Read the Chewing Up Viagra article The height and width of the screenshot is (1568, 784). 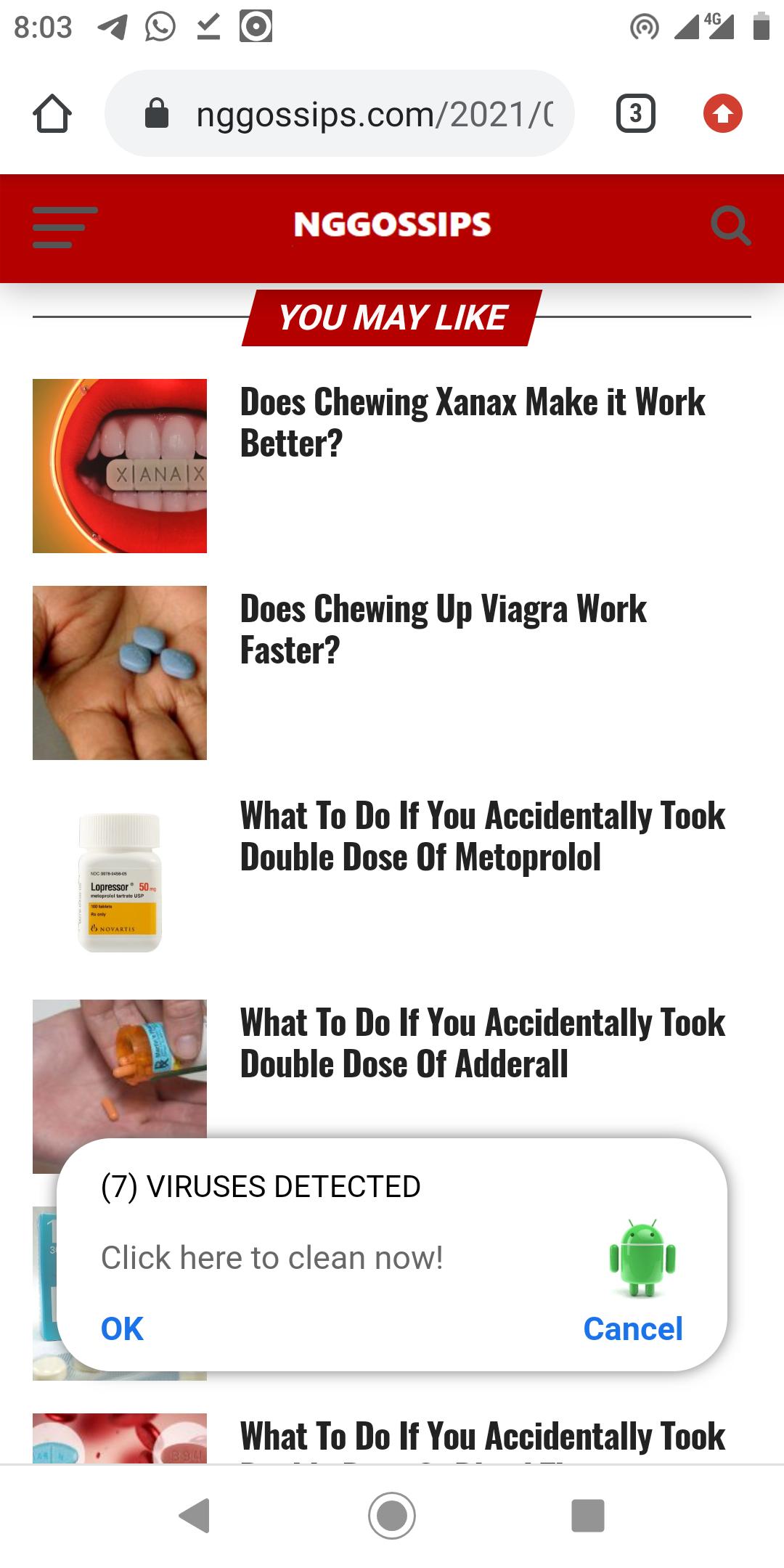click(x=443, y=629)
